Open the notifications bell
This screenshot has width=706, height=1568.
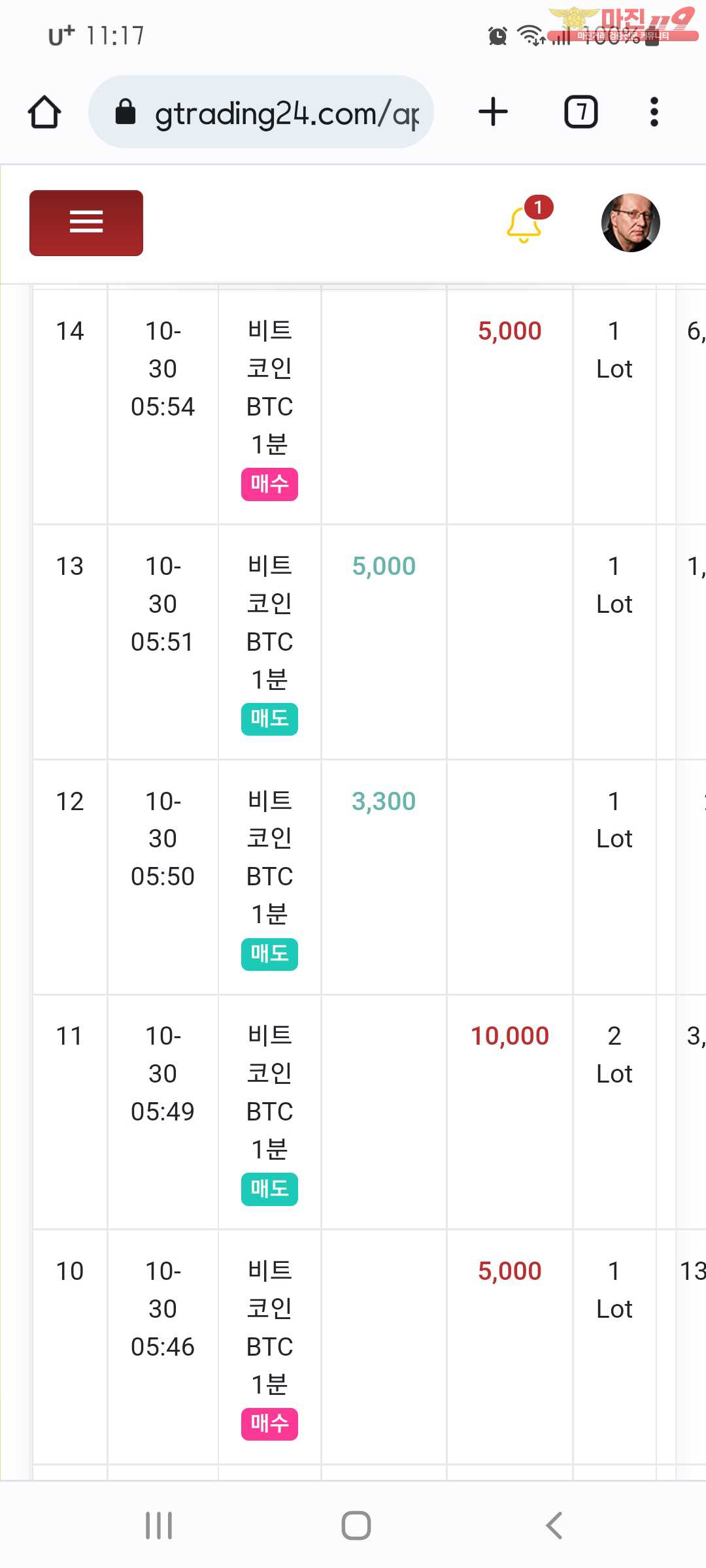[526, 221]
